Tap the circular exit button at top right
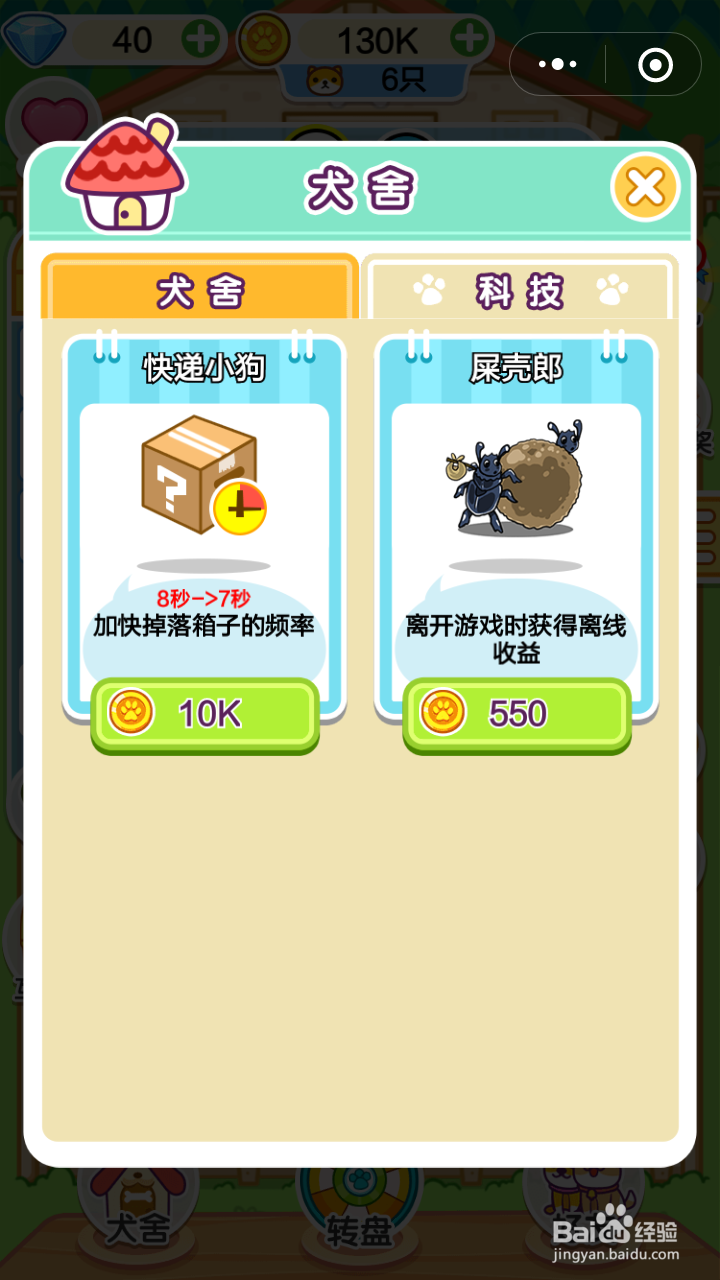 pyautogui.click(x=655, y=64)
